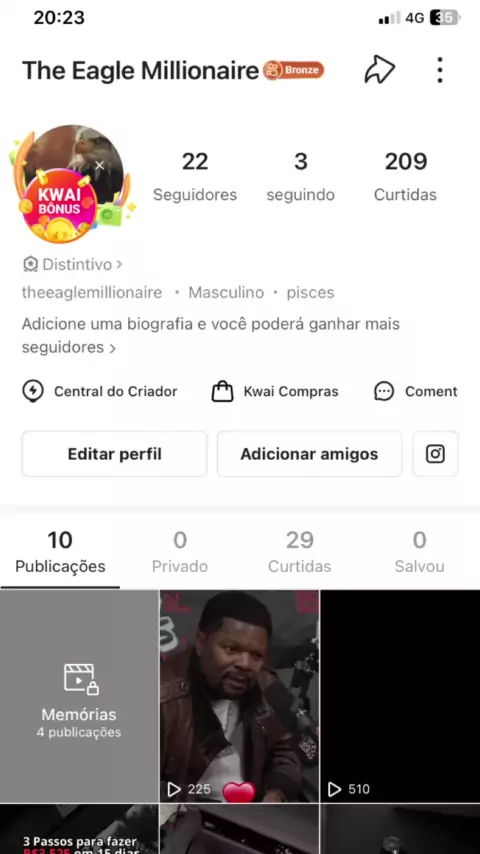The width and height of the screenshot is (480, 854).
Task: Open the Bronze level badge
Action: (294, 70)
